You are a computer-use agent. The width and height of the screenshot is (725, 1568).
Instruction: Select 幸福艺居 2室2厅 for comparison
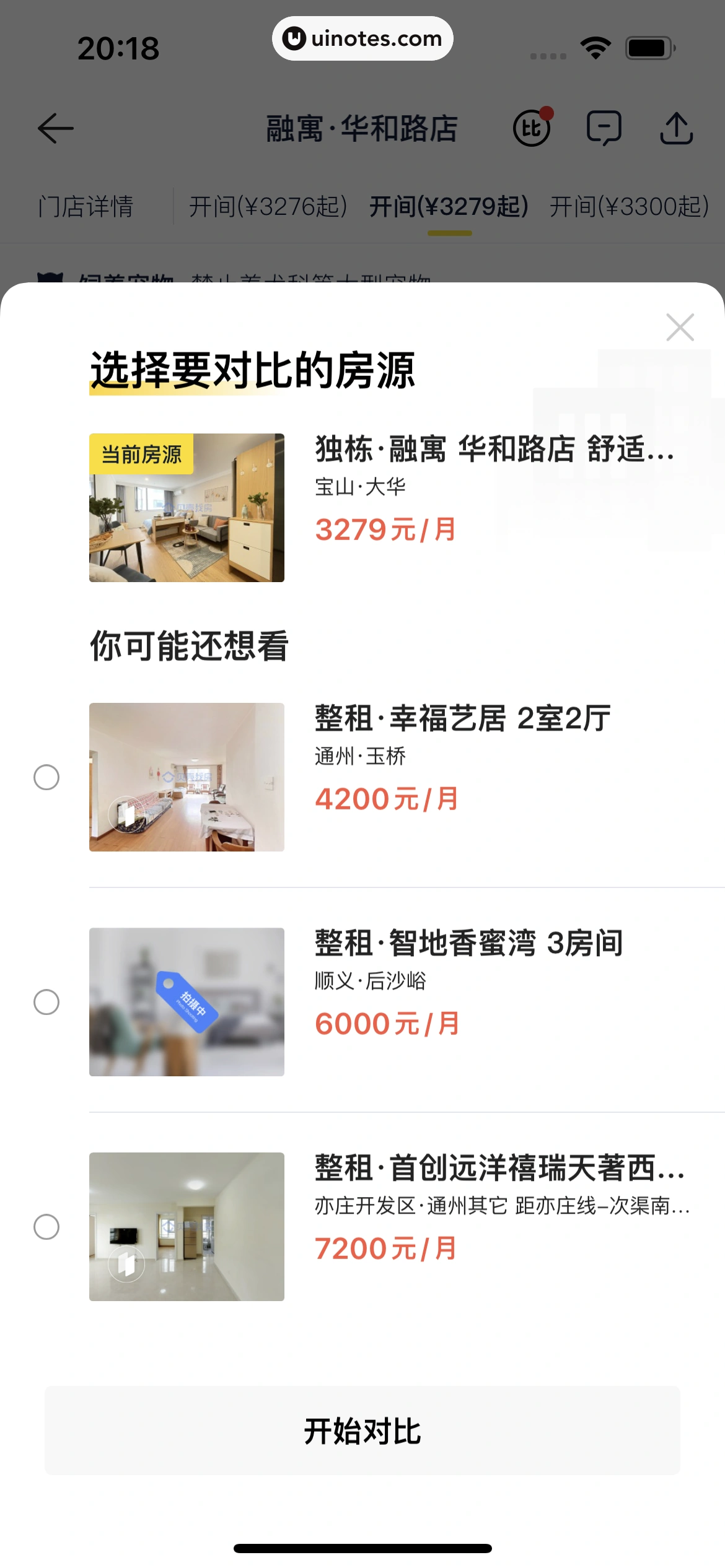(46, 777)
